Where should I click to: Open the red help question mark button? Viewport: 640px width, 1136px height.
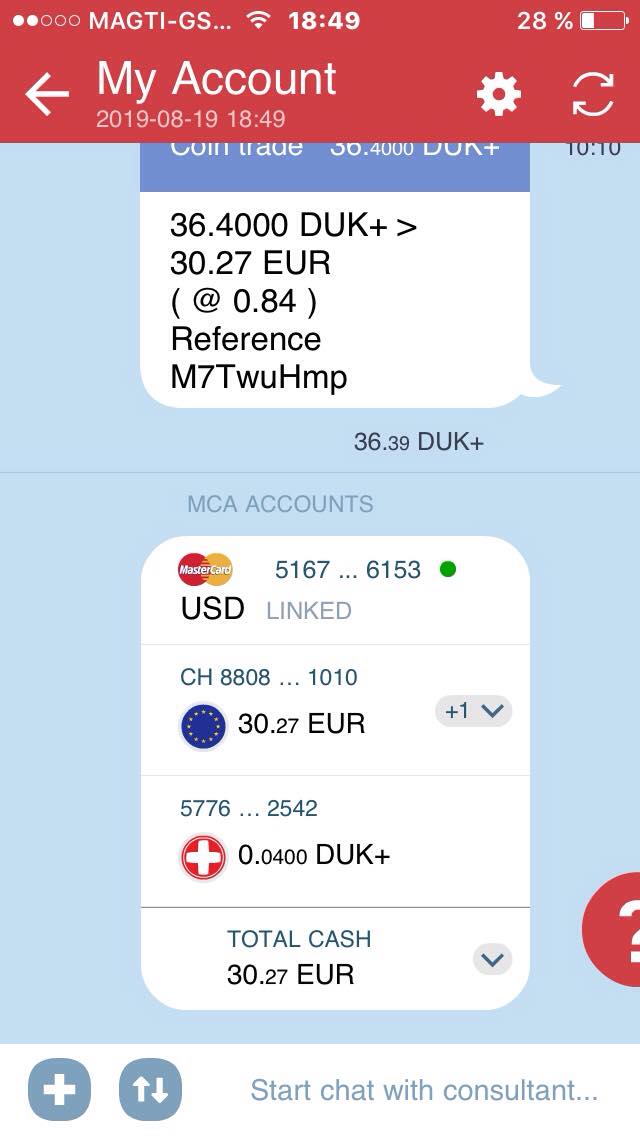[615, 929]
